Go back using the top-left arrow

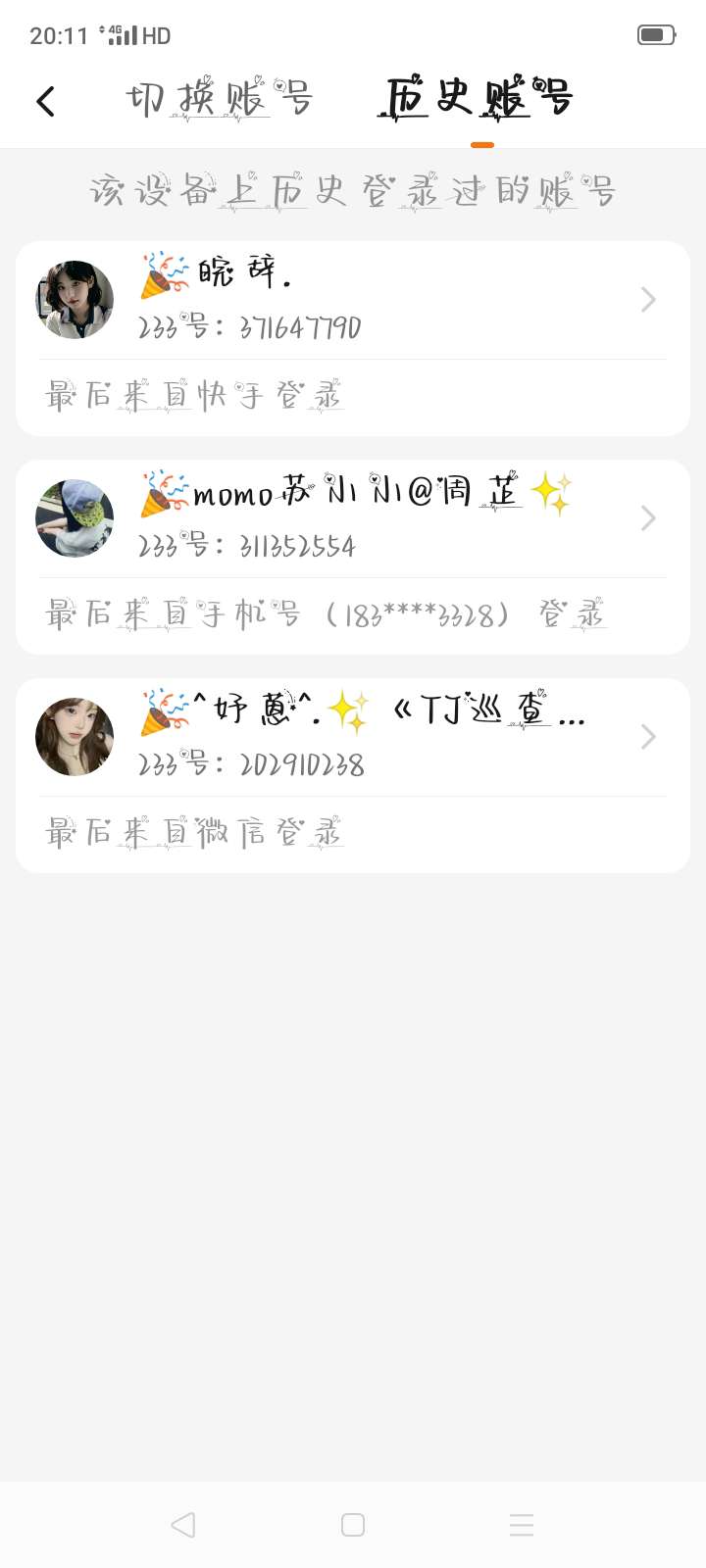45,101
